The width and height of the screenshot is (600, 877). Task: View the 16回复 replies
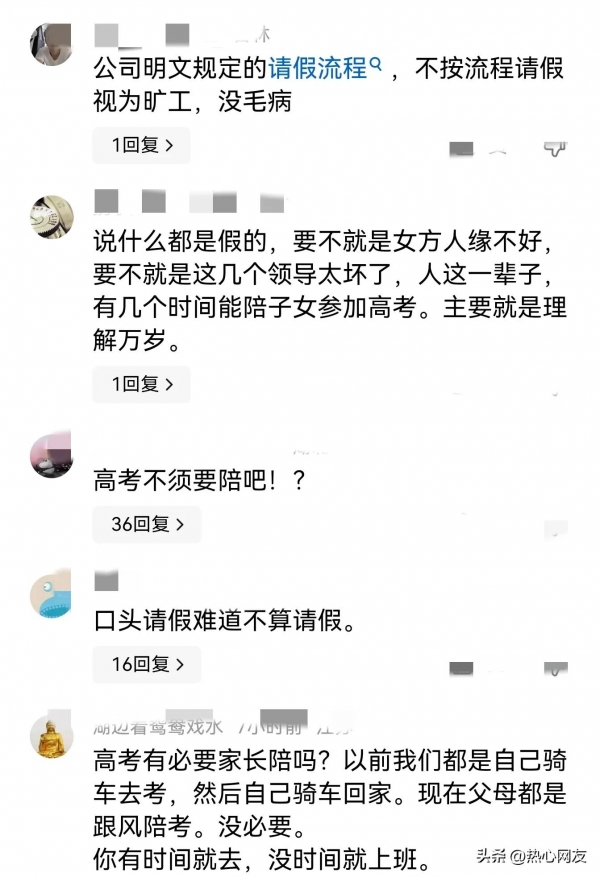pos(146,665)
